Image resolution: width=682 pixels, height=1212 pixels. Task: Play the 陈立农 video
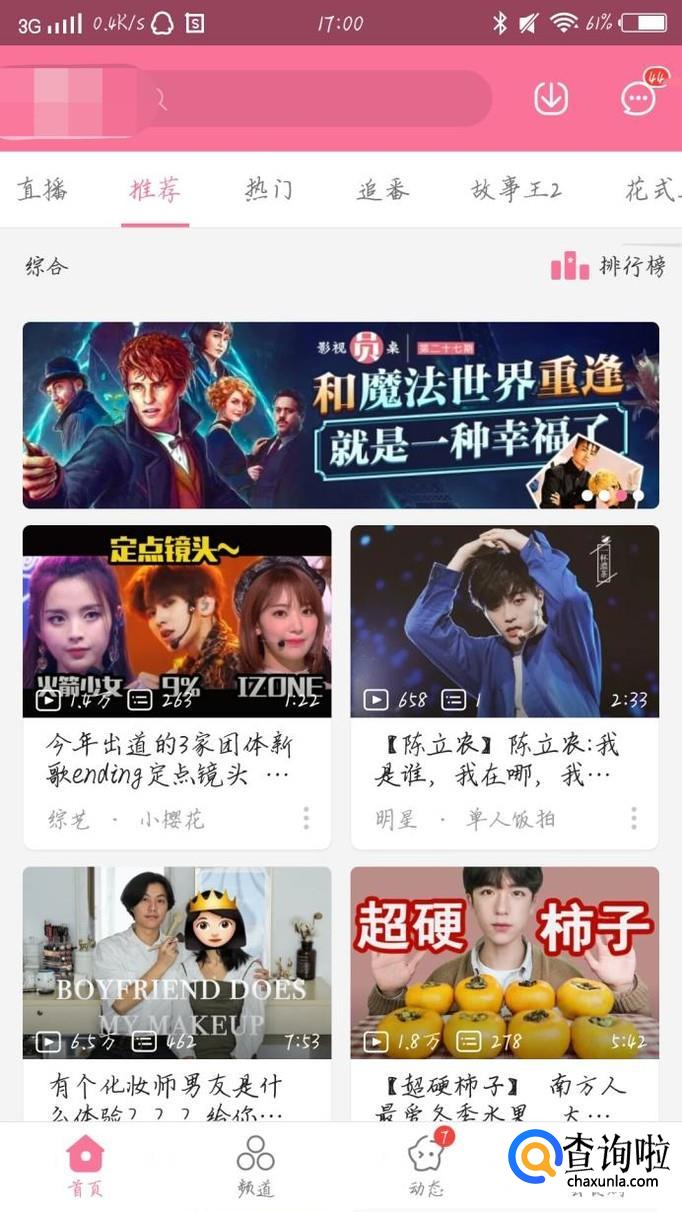[x=504, y=621]
